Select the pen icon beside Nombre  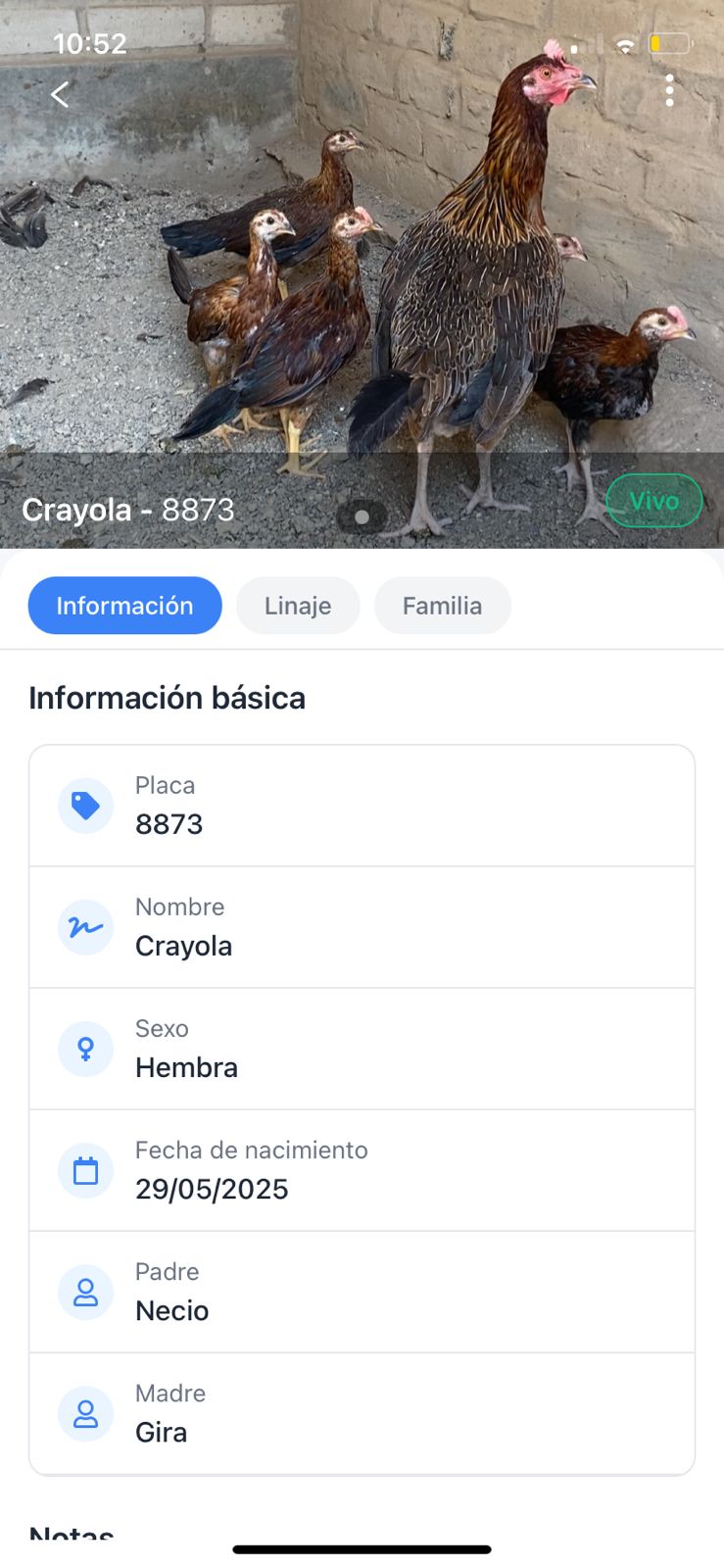pos(85,927)
